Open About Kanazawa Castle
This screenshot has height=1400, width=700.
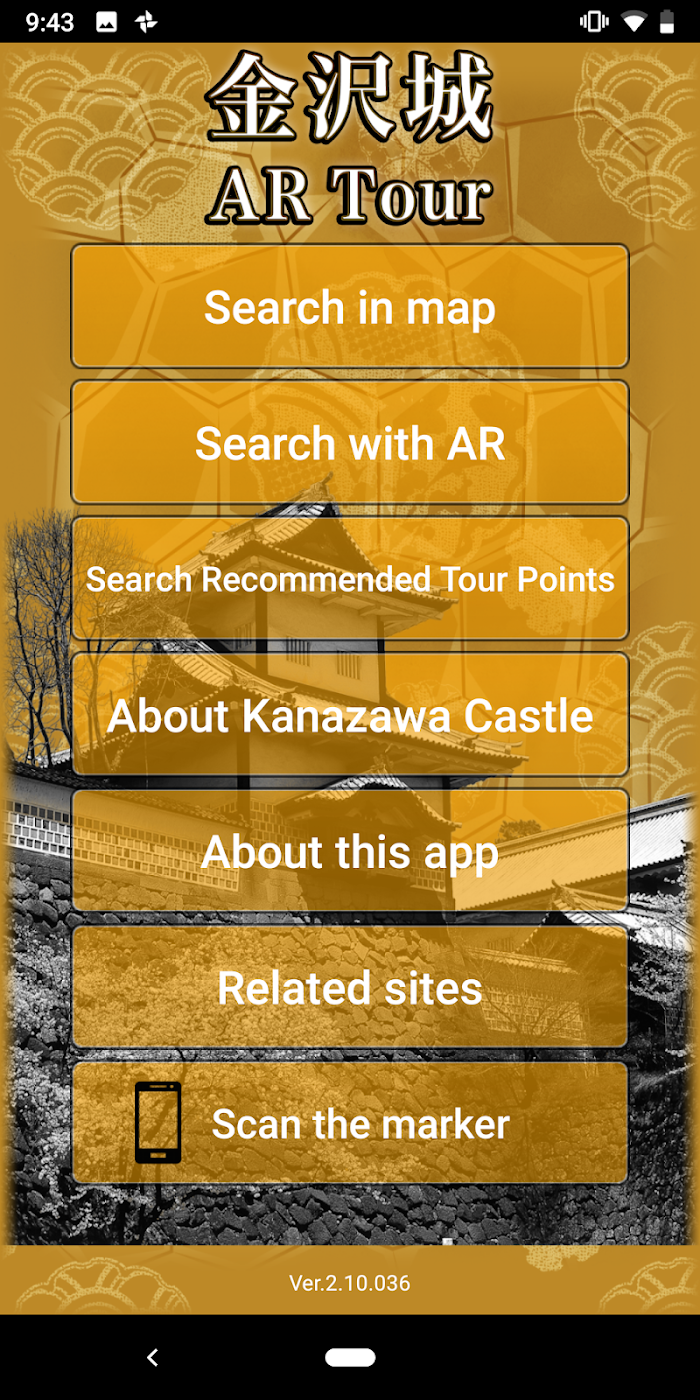pos(350,714)
